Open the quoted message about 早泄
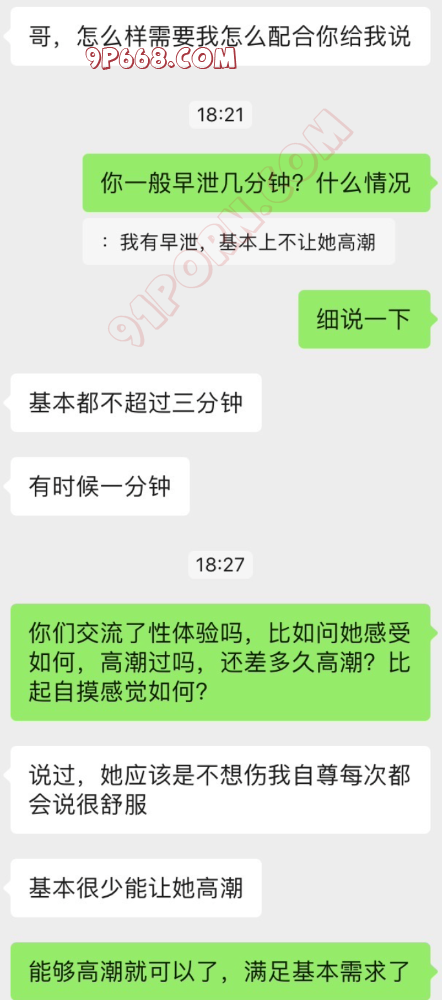This screenshot has width=442, height=1000. tap(239, 242)
